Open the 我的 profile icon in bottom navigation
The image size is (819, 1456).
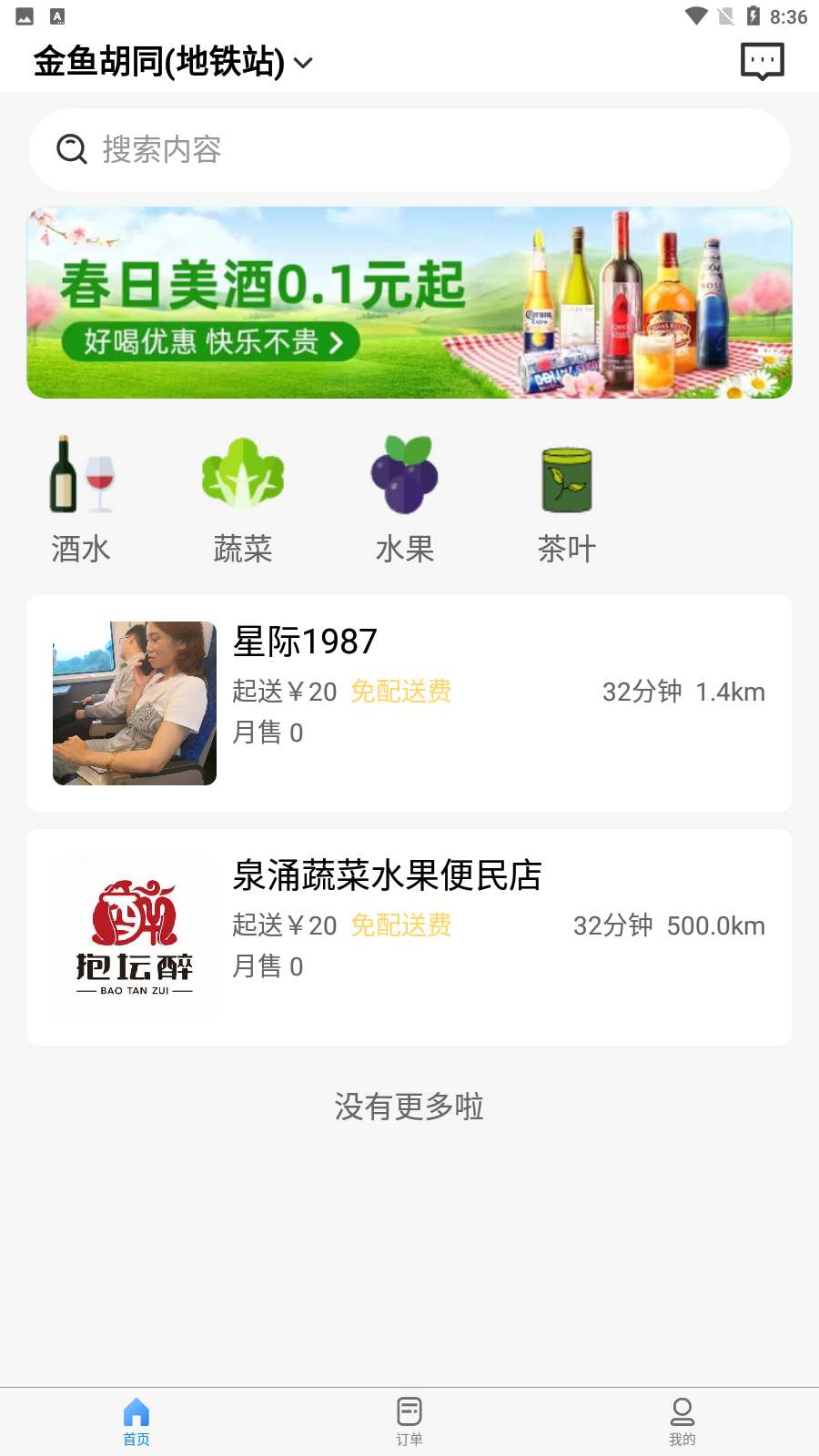pyautogui.click(x=682, y=1410)
